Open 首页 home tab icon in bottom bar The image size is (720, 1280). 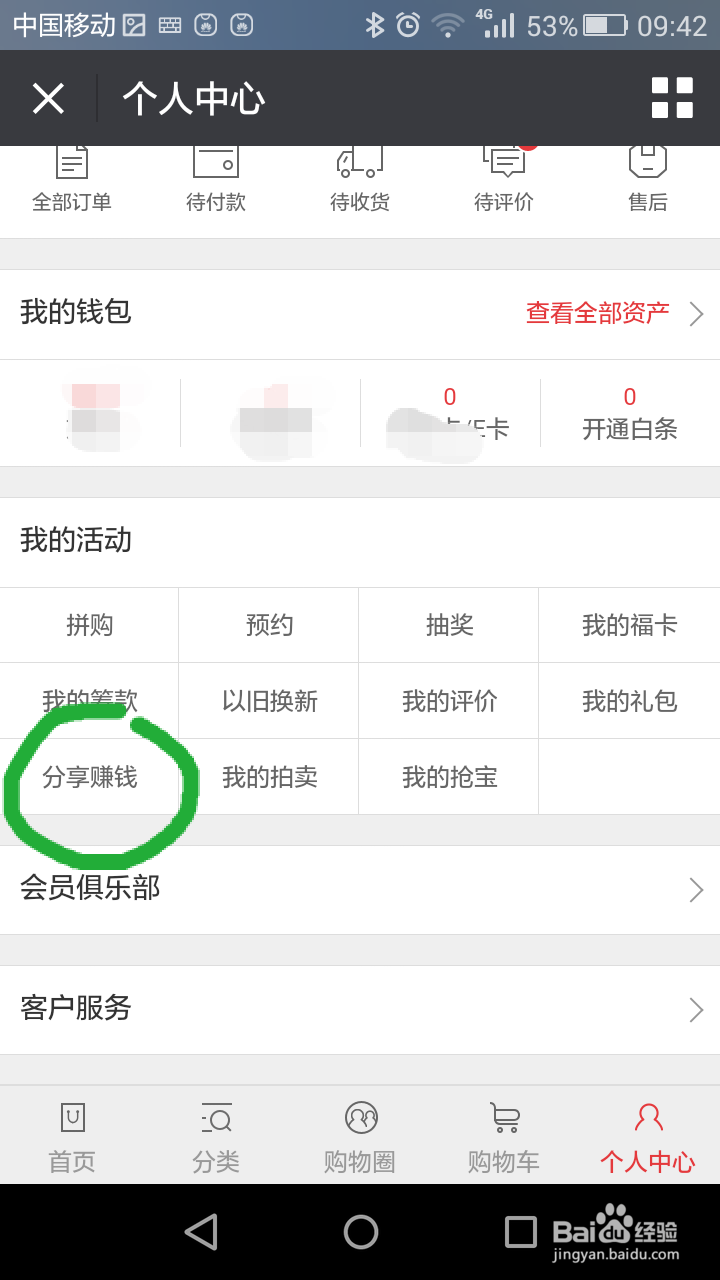pyautogui.click(x=72, y=1135)
